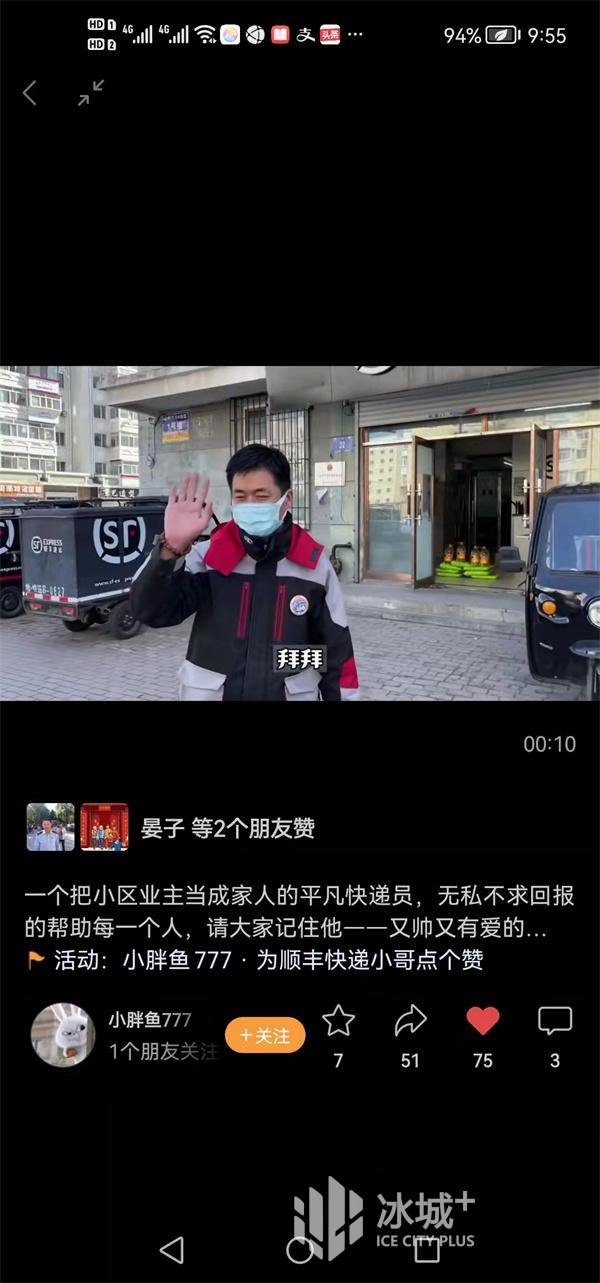The image size is (600, 1283).
Task: Favorite this video with the star icon
Action: point(339,1020)
